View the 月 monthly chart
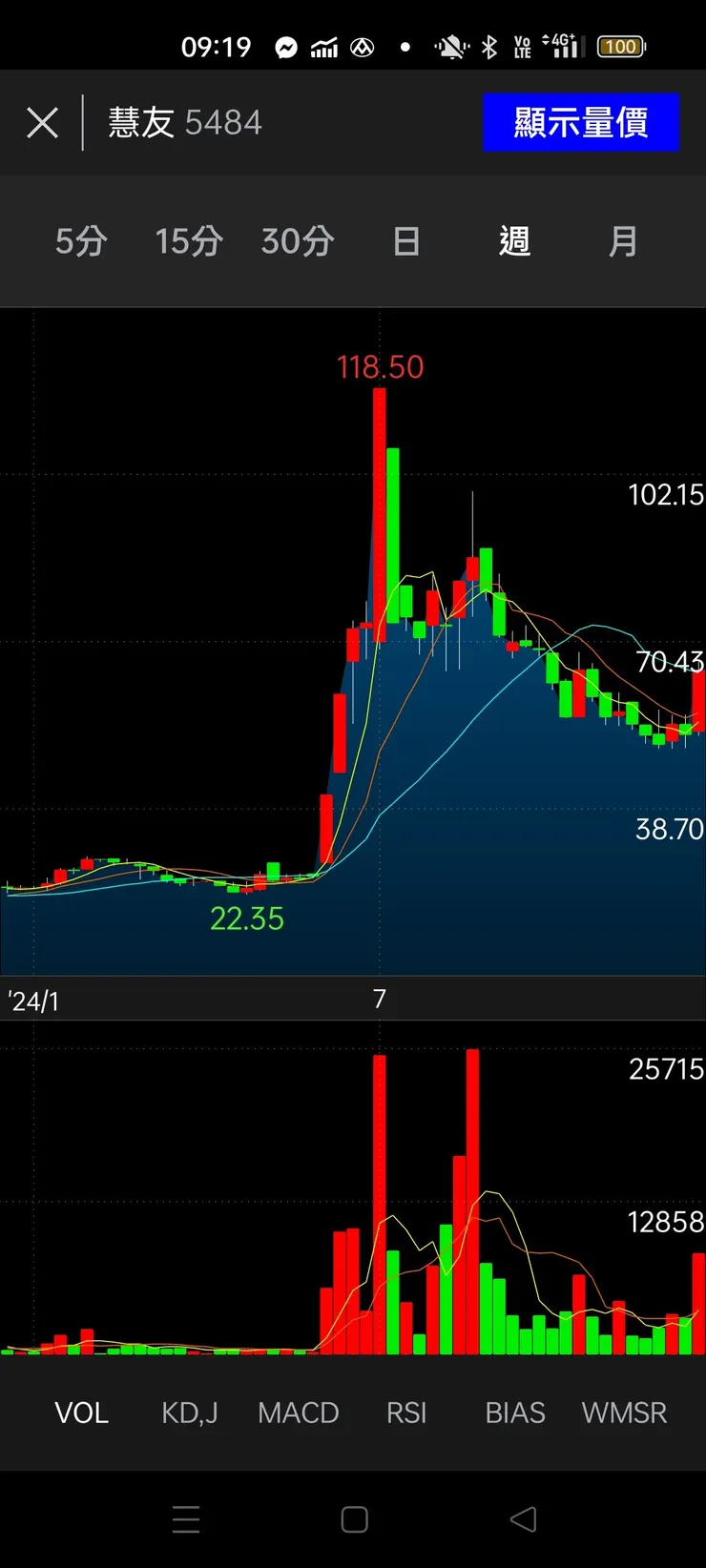The height and width of the screenshot is (1568, 706). pos(623,241)
